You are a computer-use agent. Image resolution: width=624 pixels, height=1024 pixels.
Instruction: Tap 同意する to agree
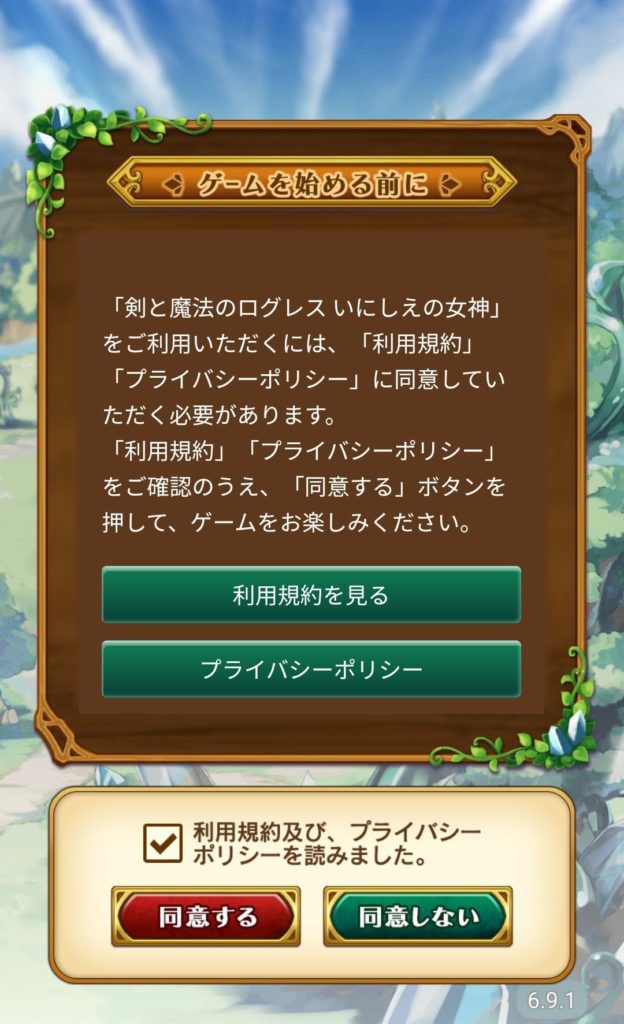(206, 916)
